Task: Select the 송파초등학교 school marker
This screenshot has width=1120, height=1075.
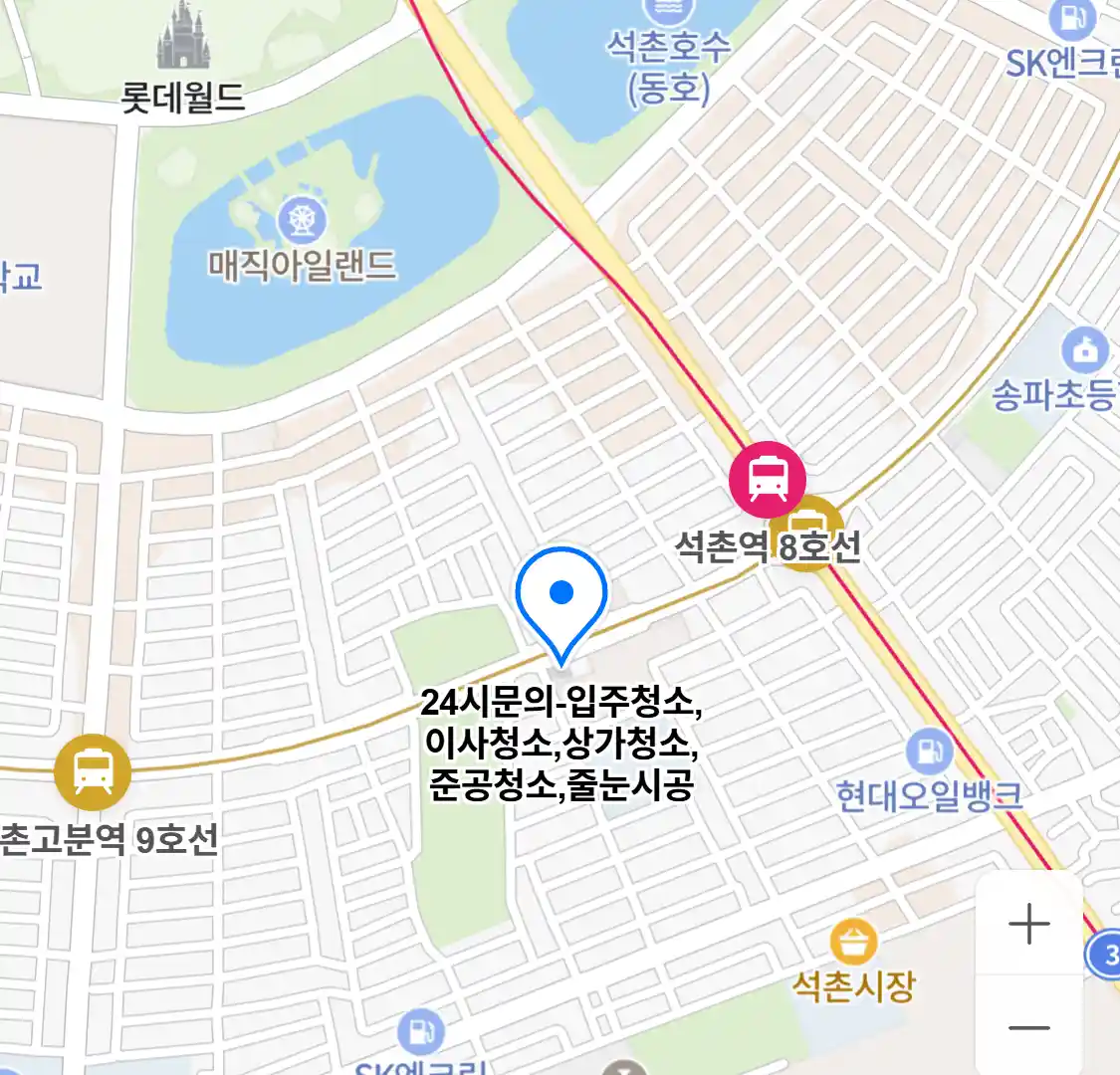Action: coord(1085,350)
